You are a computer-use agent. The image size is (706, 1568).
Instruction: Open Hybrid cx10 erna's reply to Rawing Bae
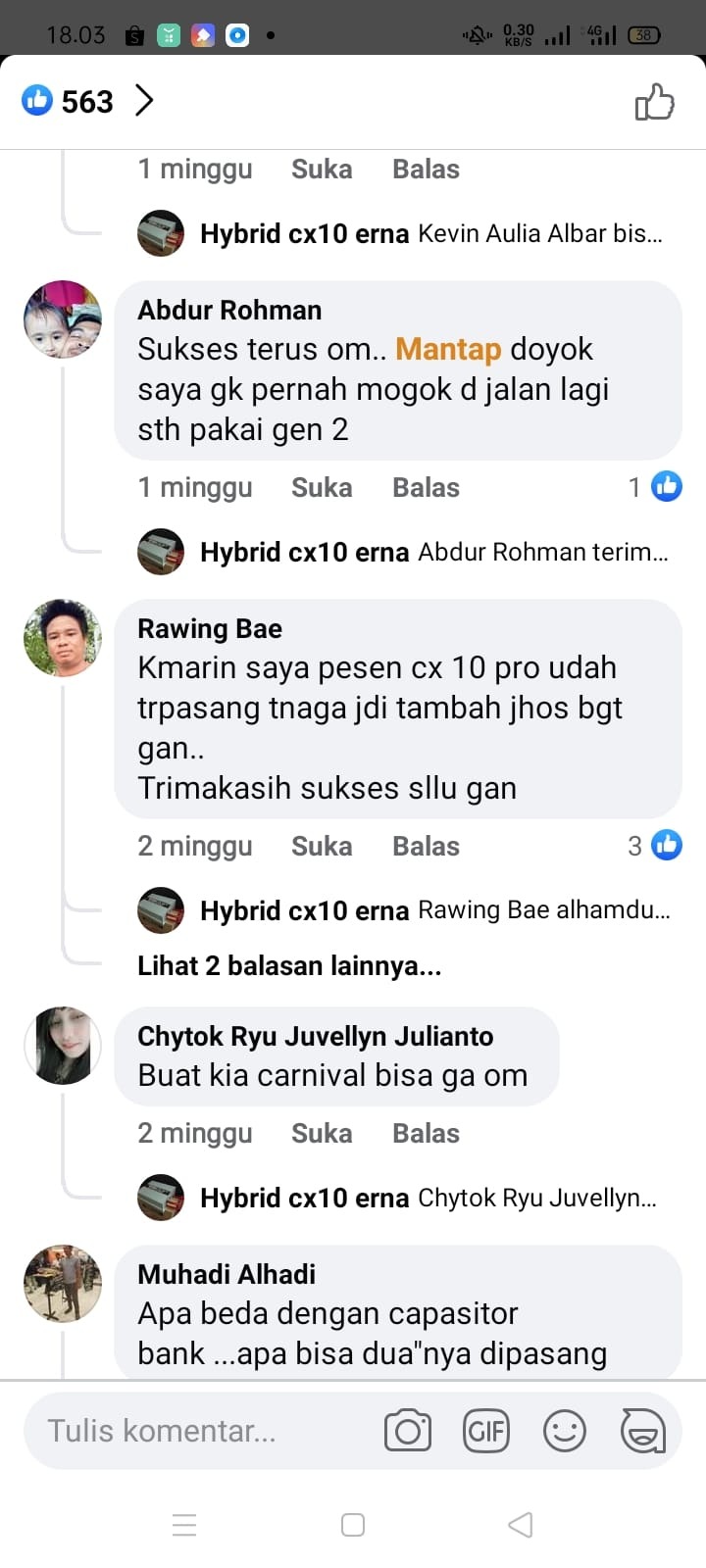434,910
